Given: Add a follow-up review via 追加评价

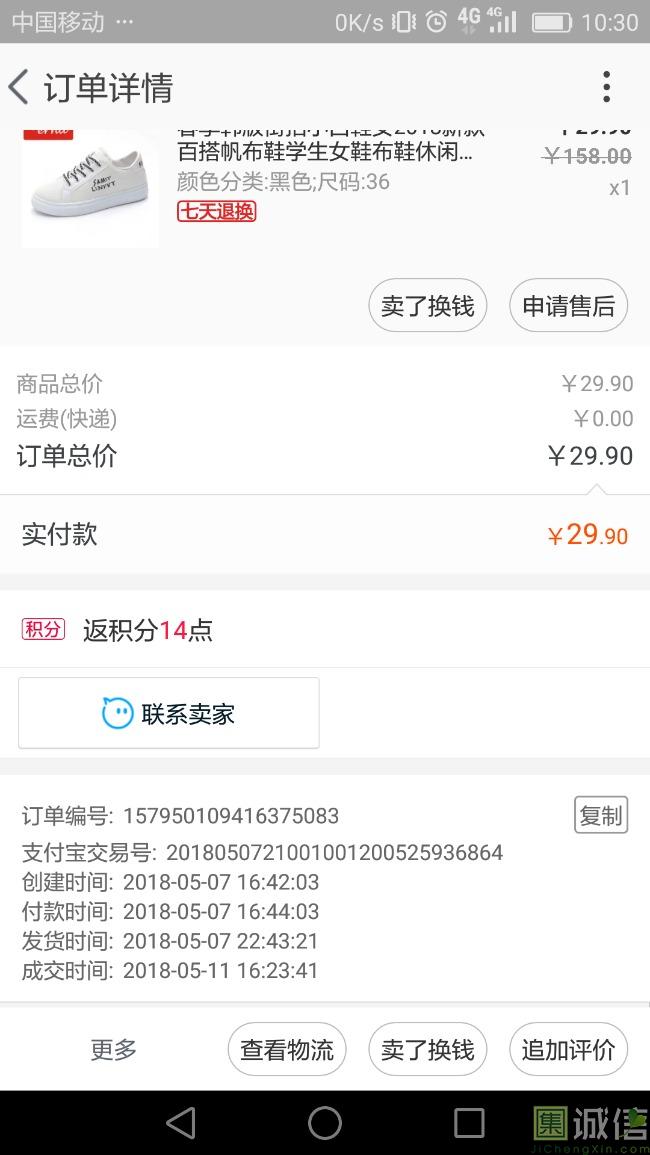Looking at the screenshot, I should point(568,1049).
